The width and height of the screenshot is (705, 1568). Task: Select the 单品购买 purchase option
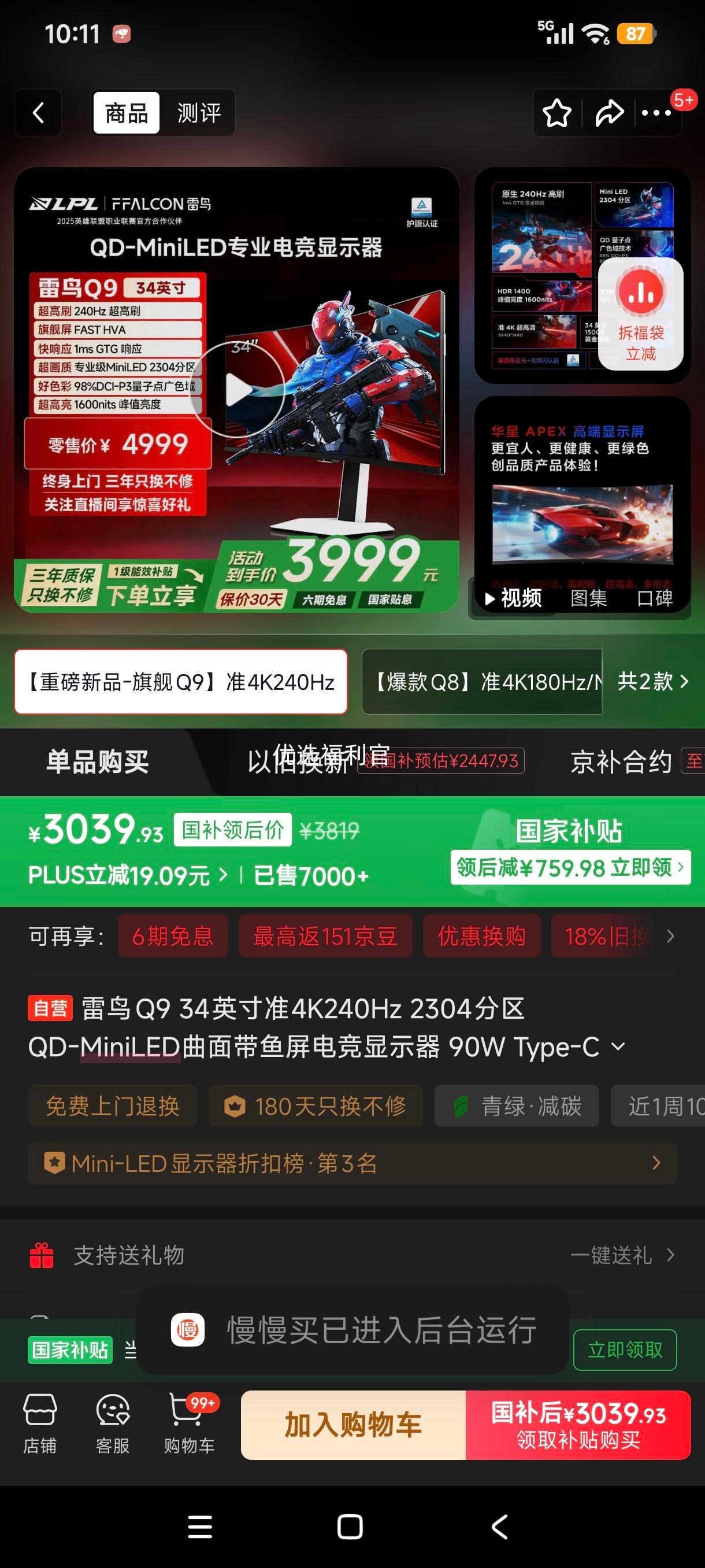coord(94,761)
